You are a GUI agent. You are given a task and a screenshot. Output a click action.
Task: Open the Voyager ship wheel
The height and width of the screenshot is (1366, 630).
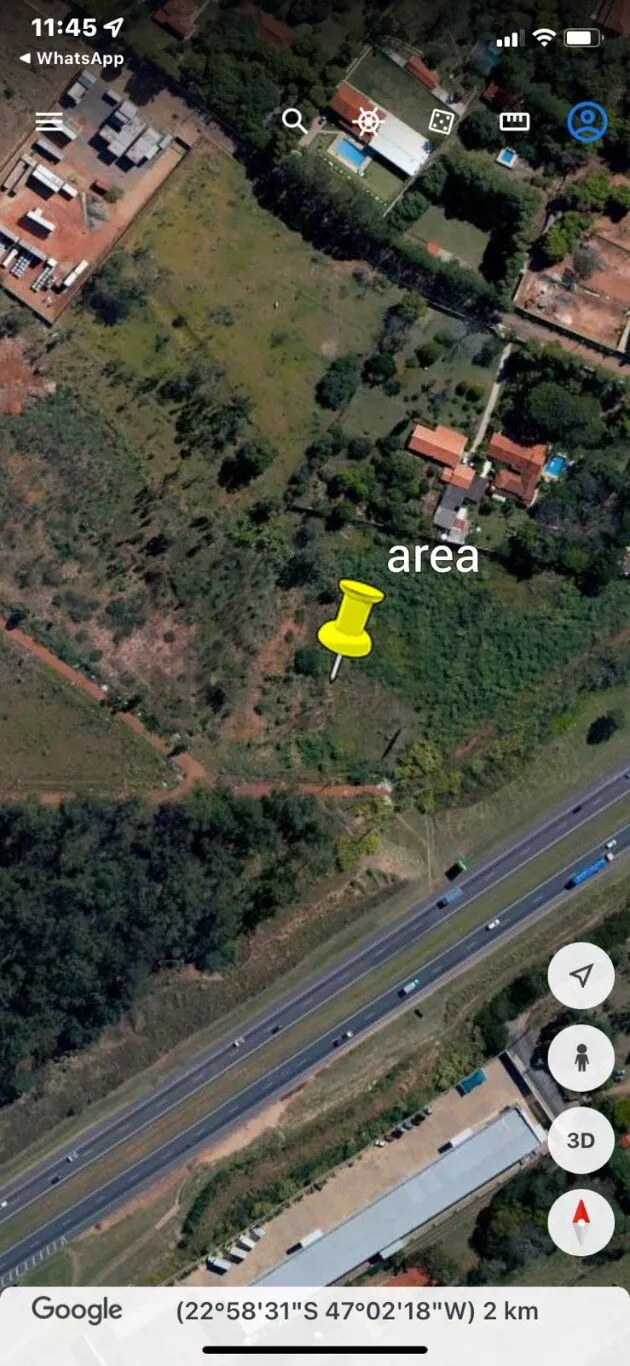369,122
